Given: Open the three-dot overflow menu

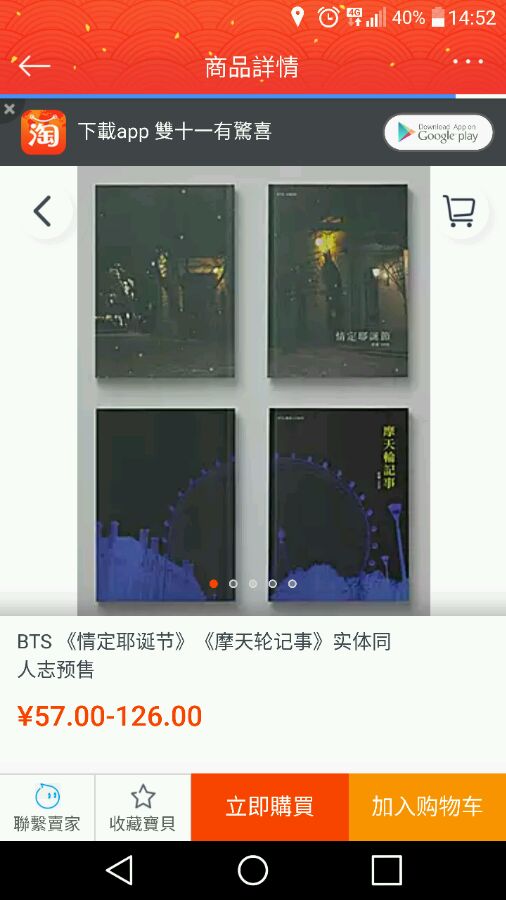Looking at the screenshot, I should click(468, 61).
